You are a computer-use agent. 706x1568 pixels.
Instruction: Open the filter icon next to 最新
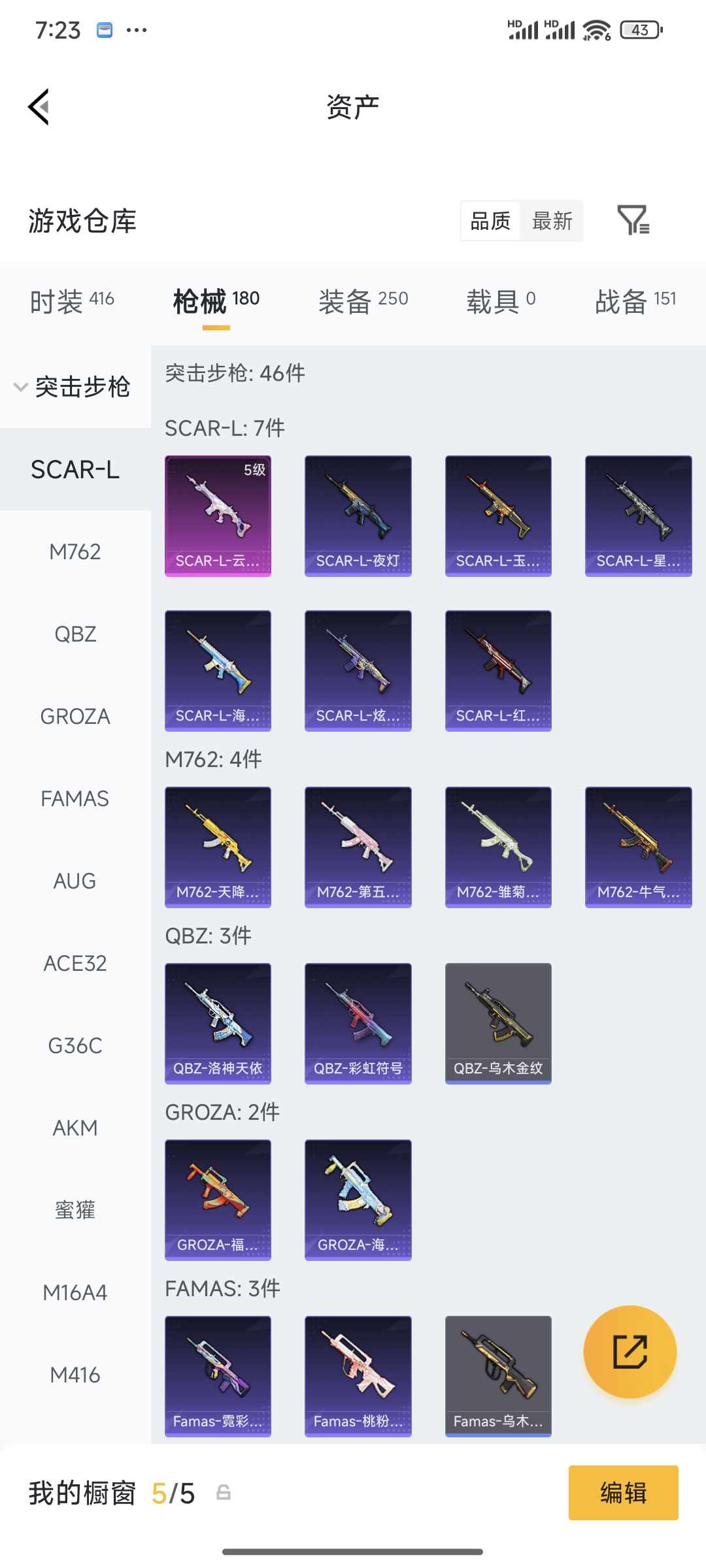click(x=633, y=220)
